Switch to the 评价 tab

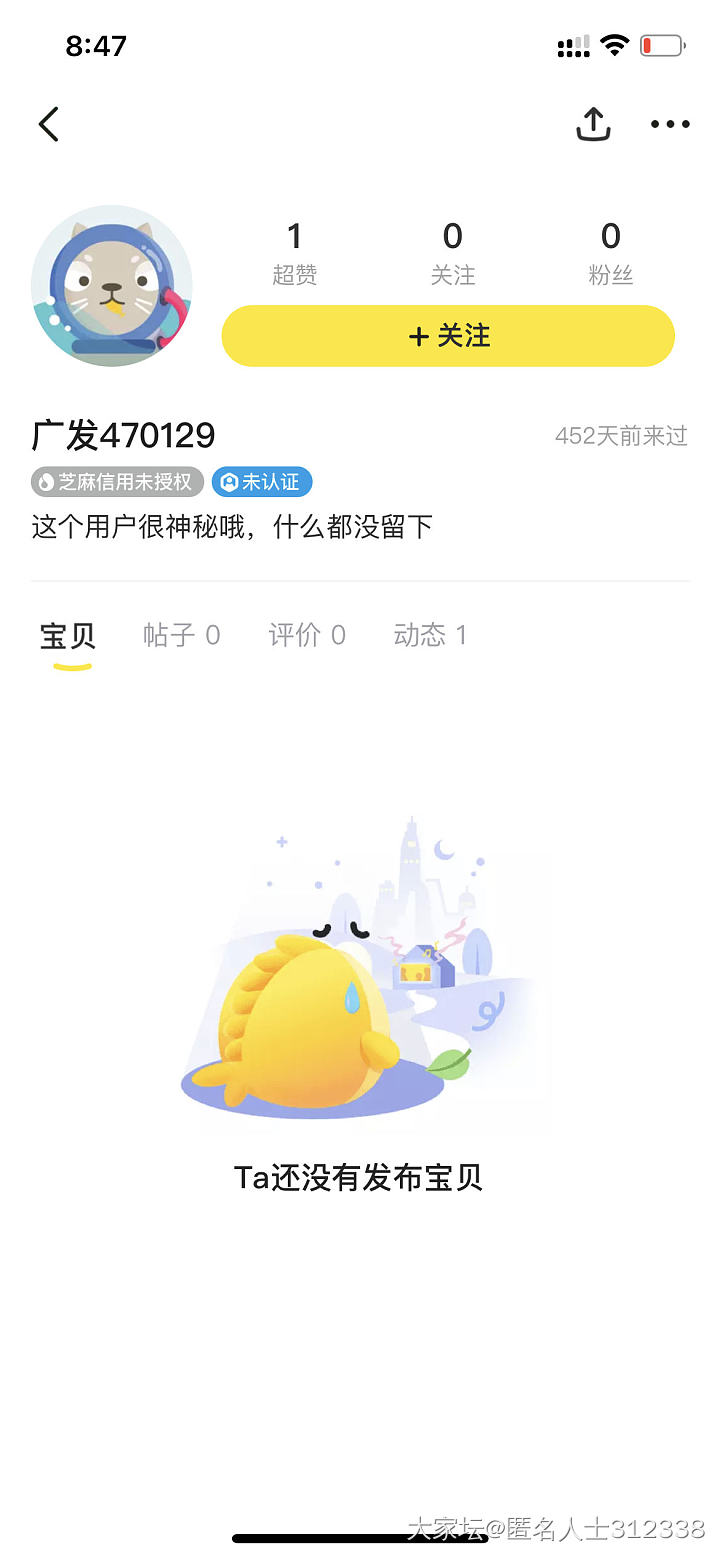point(307,635)
